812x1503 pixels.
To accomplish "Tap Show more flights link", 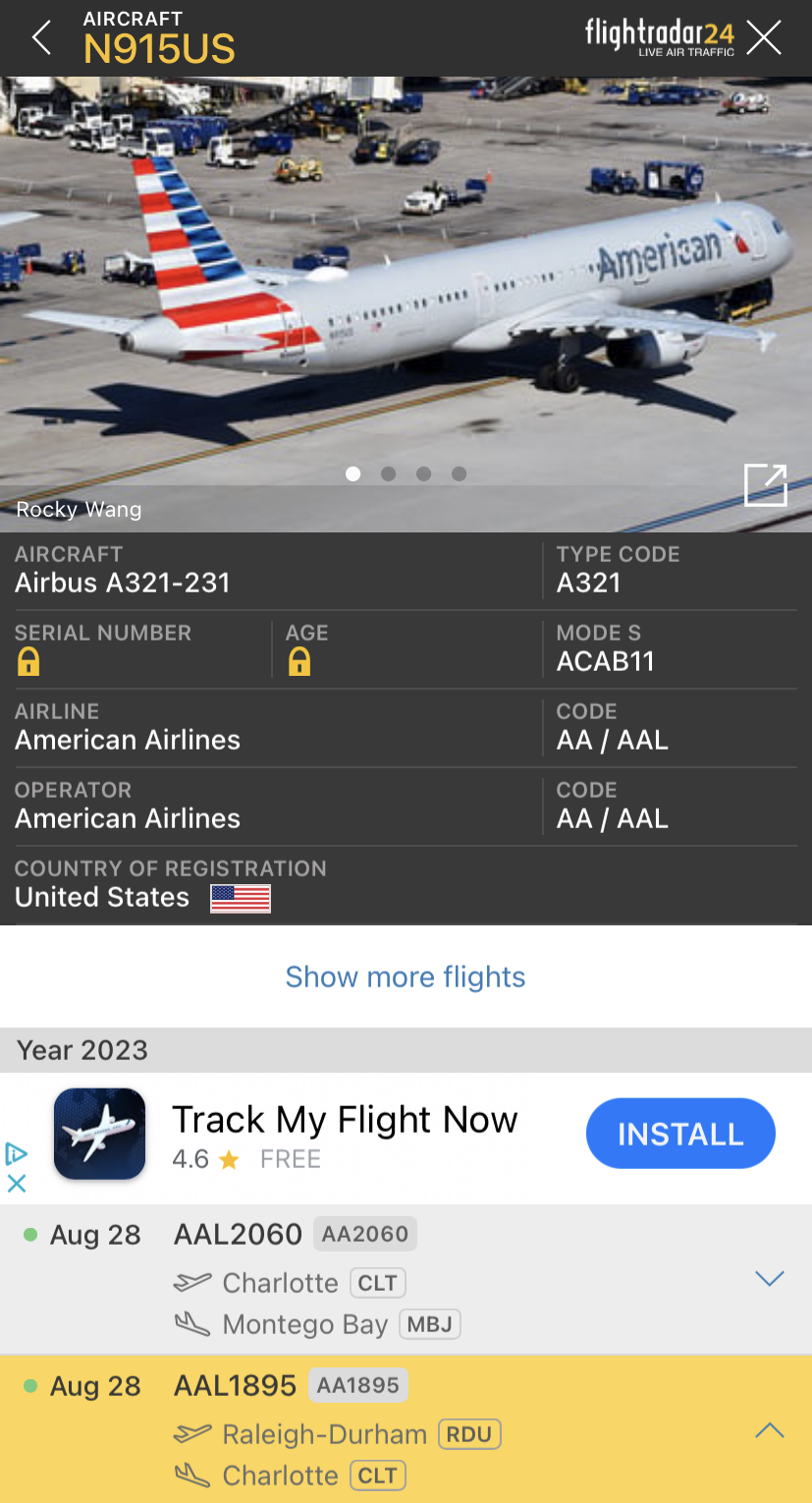I will pyautogui.click(x=406, y=976).
